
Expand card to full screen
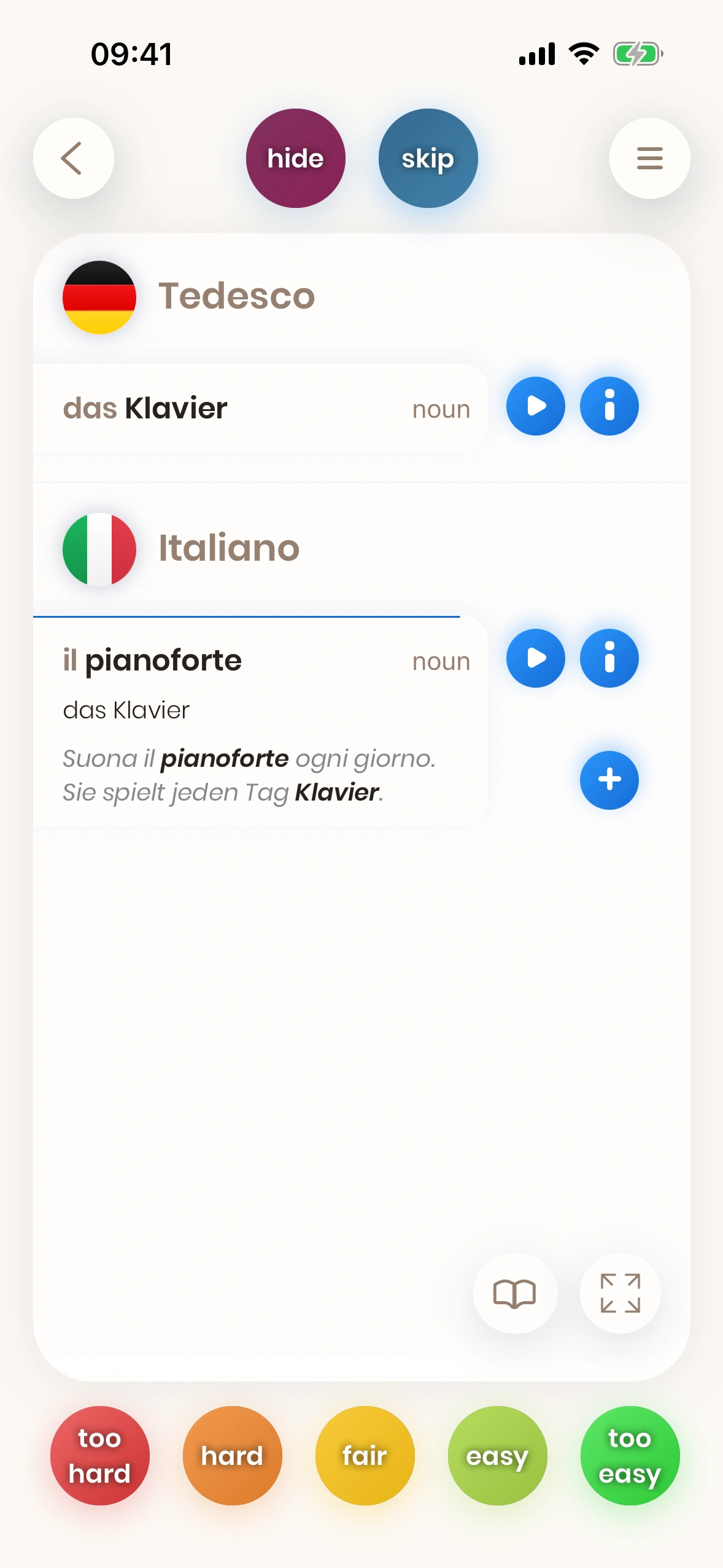tap(620, 1293)
